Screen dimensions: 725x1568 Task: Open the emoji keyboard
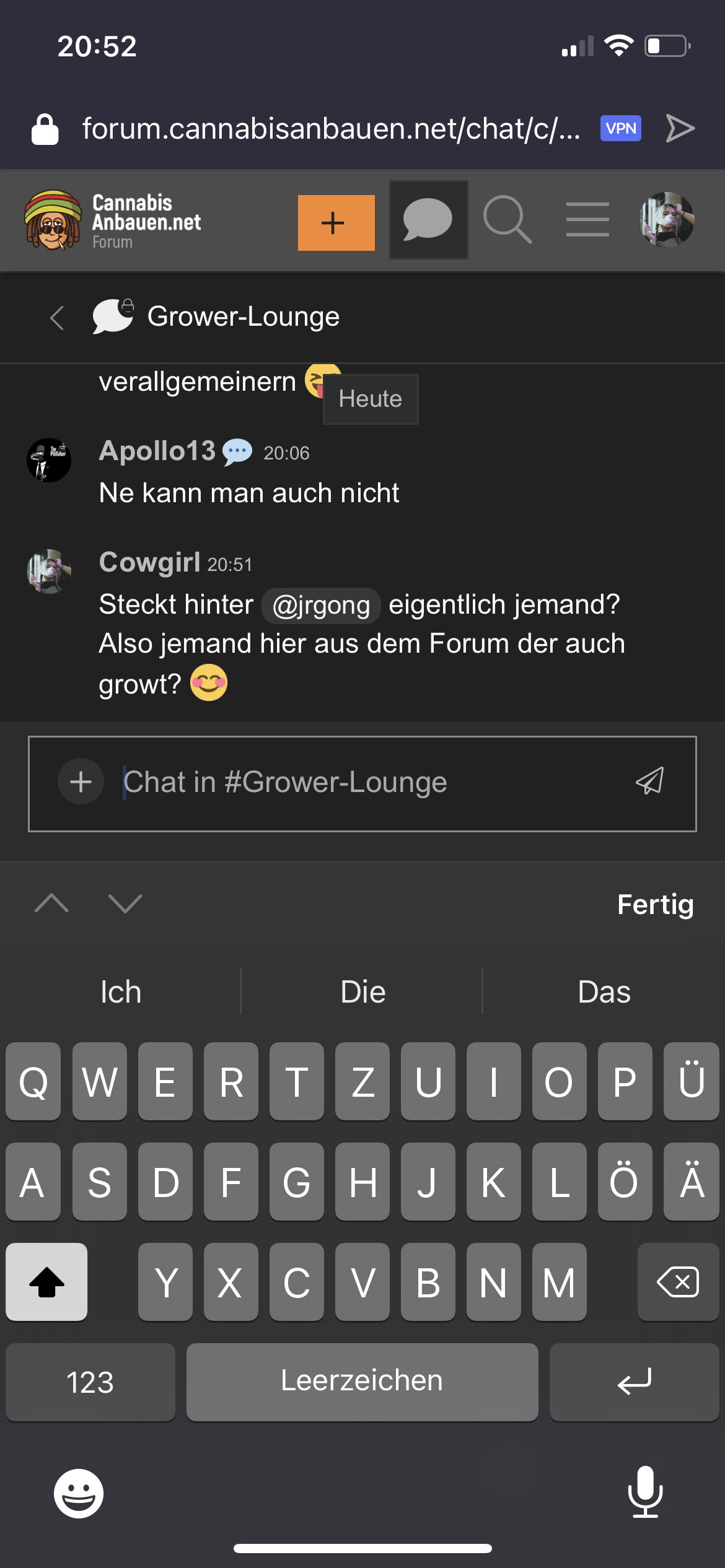79,1493
